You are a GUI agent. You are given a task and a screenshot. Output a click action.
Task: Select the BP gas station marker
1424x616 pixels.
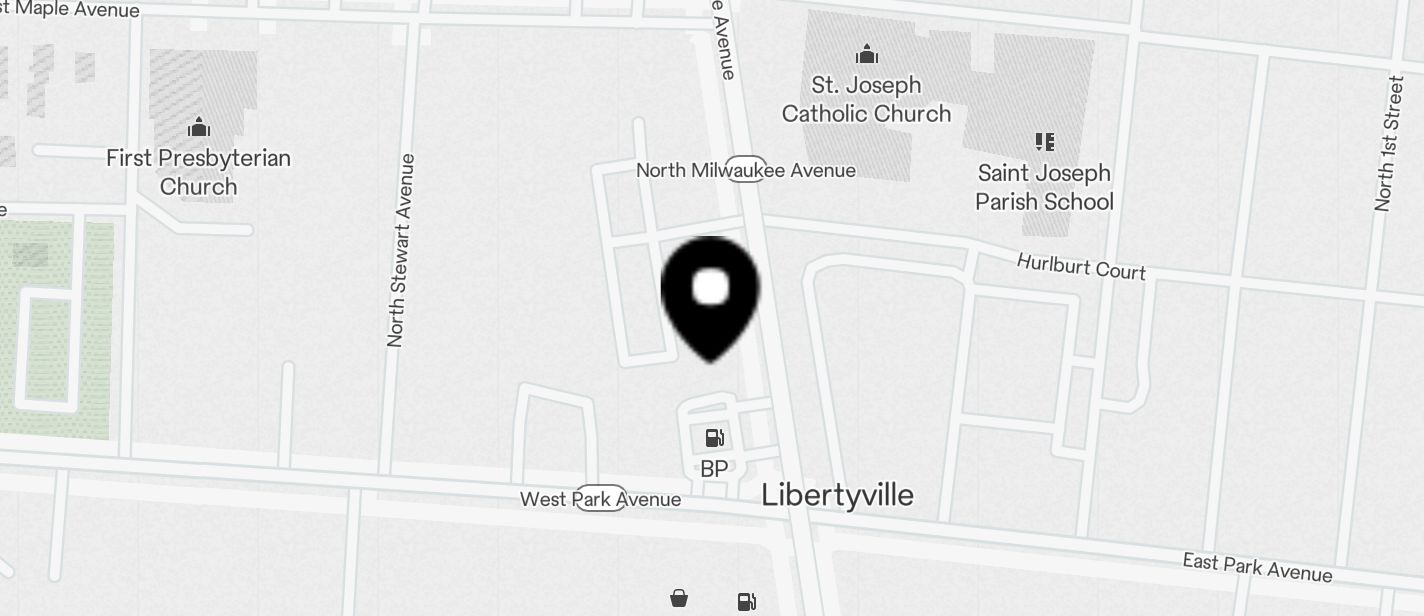point(714,438)
